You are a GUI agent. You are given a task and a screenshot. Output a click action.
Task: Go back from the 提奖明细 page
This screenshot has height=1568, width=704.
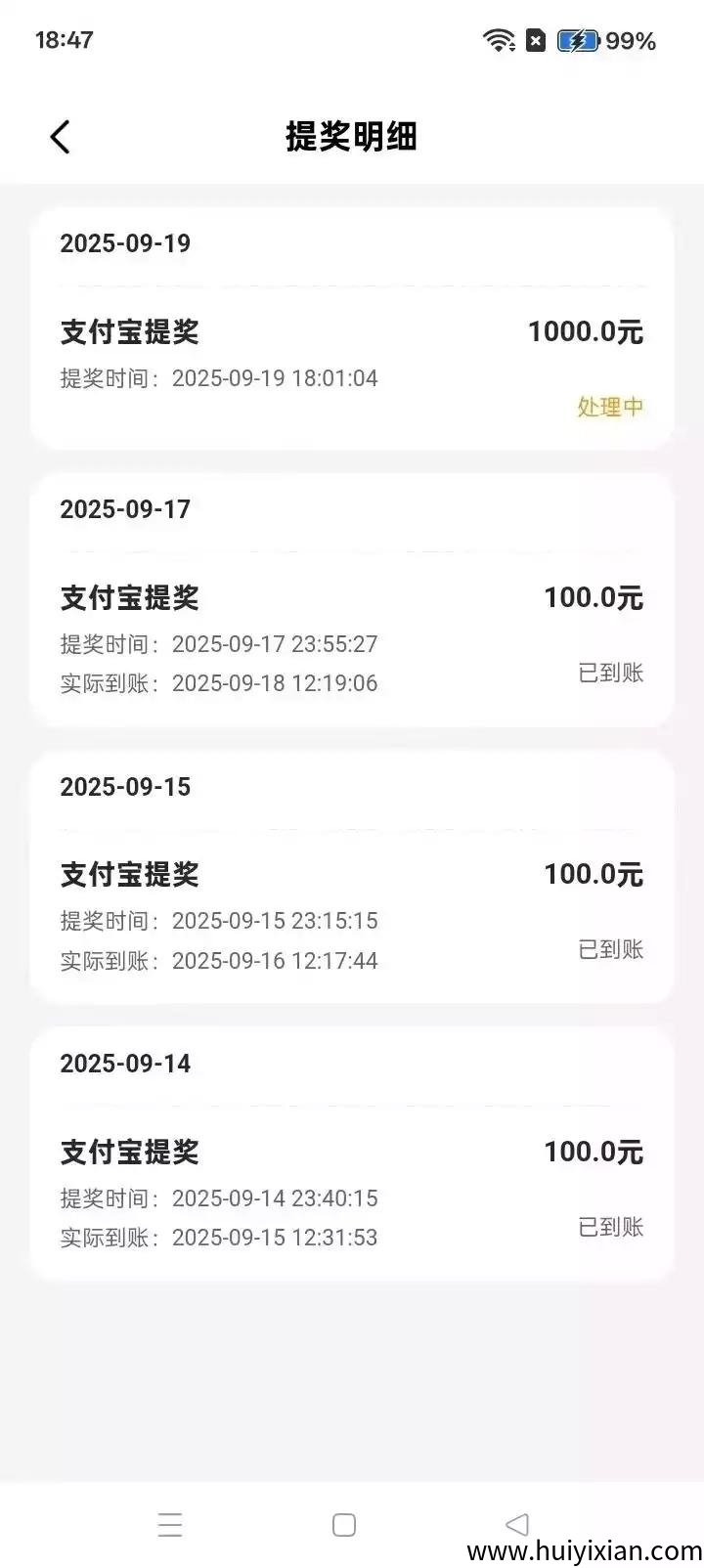[61, 137]
